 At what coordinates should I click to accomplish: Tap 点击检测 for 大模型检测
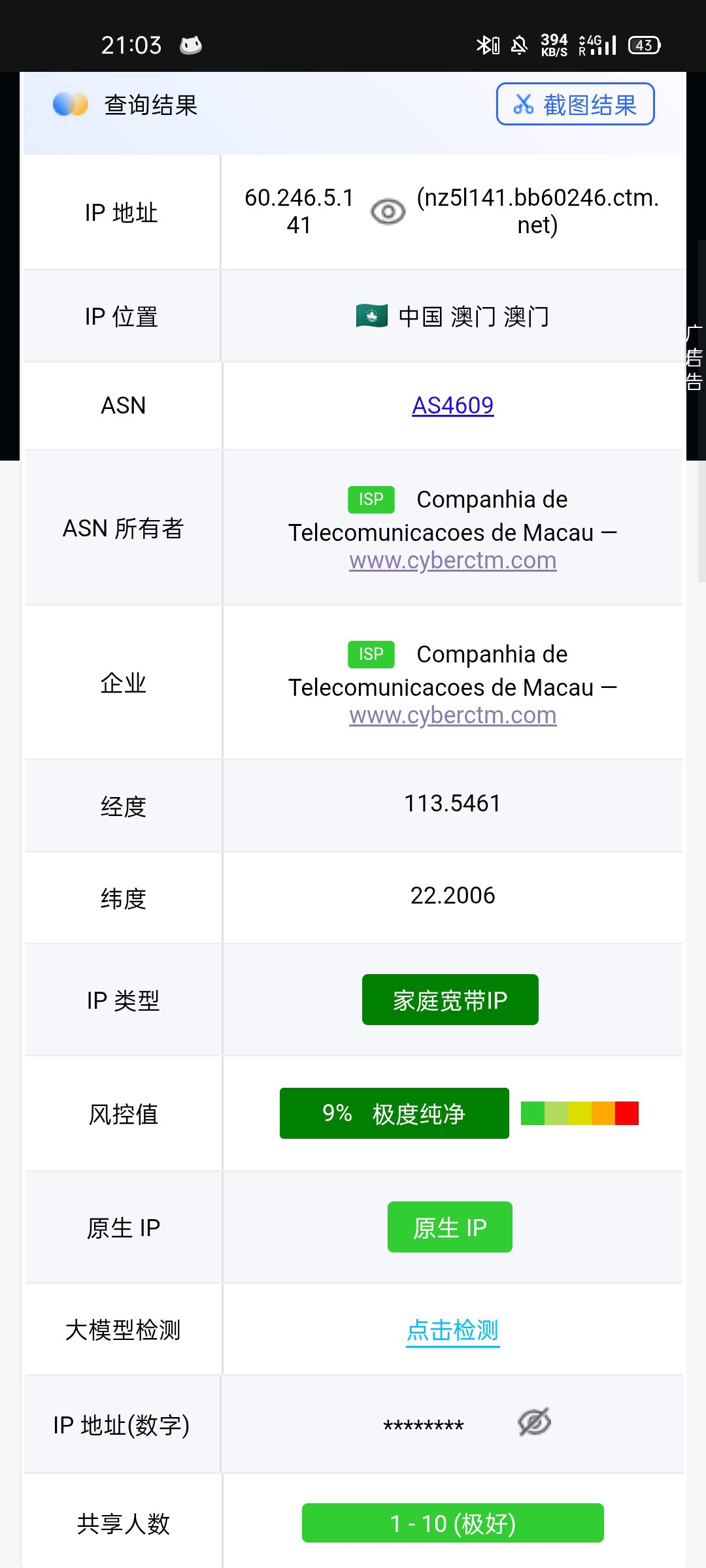coord(452,1330)
